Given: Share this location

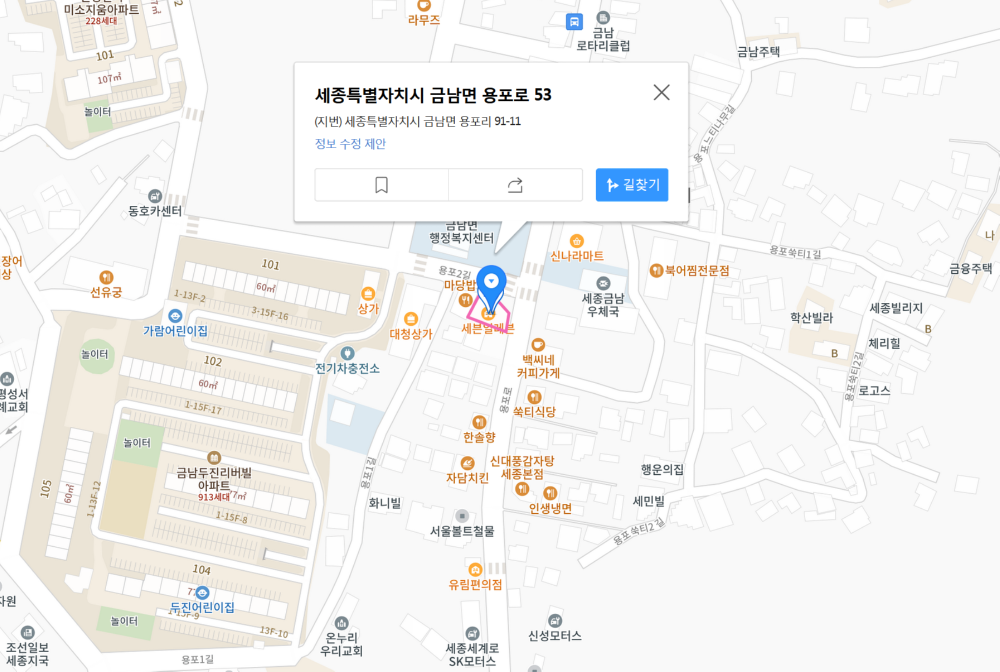Looking at the screenshot, I should coord(515,185).
